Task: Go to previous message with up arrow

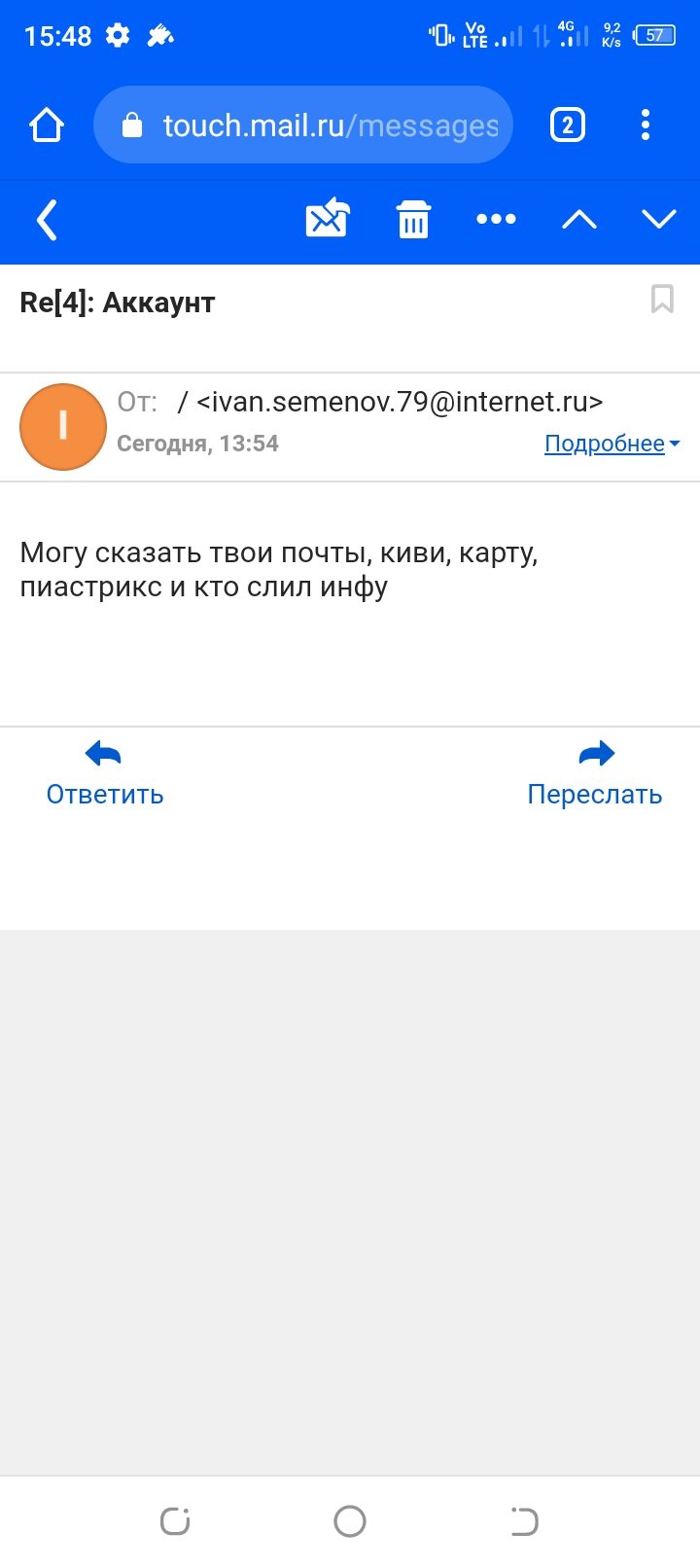Action: tap(579, 220)
